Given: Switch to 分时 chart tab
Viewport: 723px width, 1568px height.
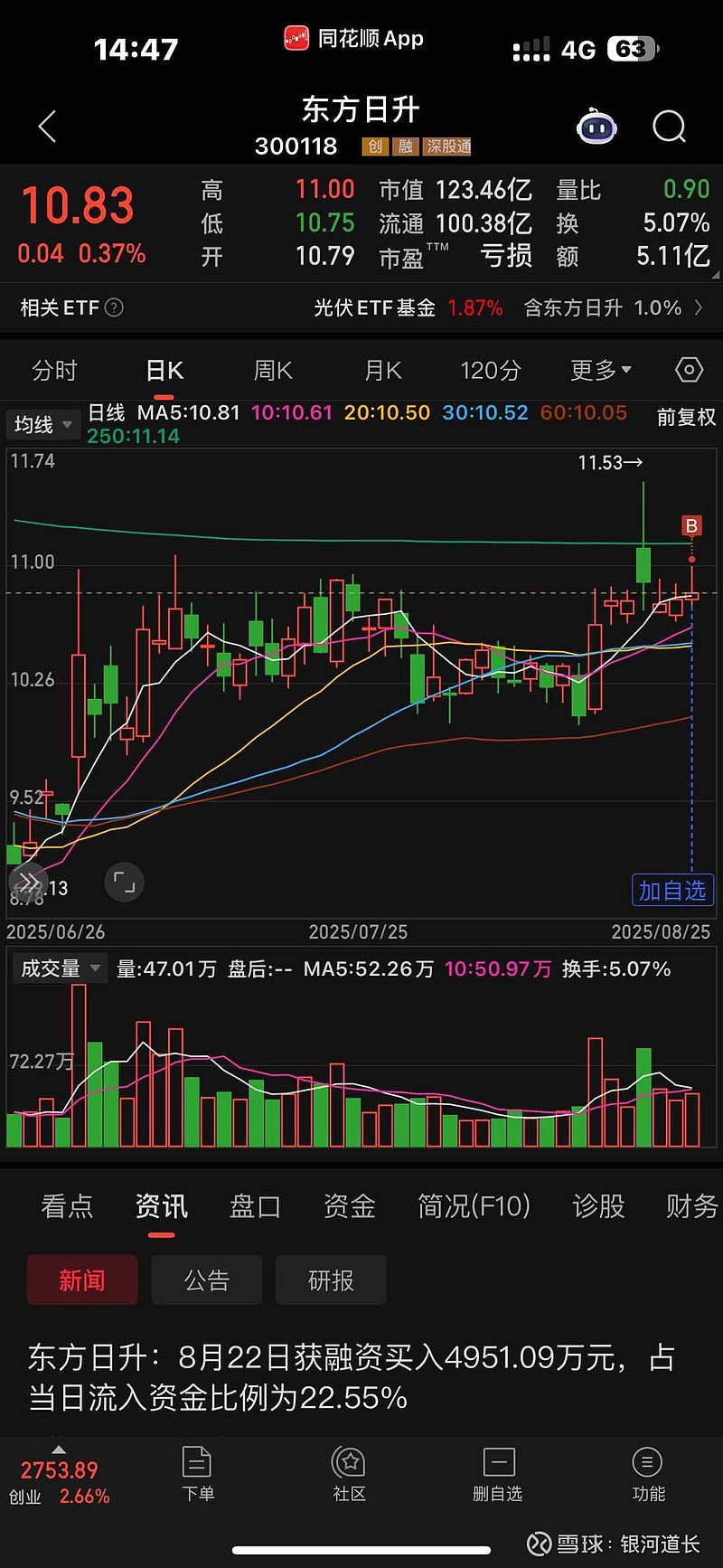Looking at the screenshot, I should [55, 371].
